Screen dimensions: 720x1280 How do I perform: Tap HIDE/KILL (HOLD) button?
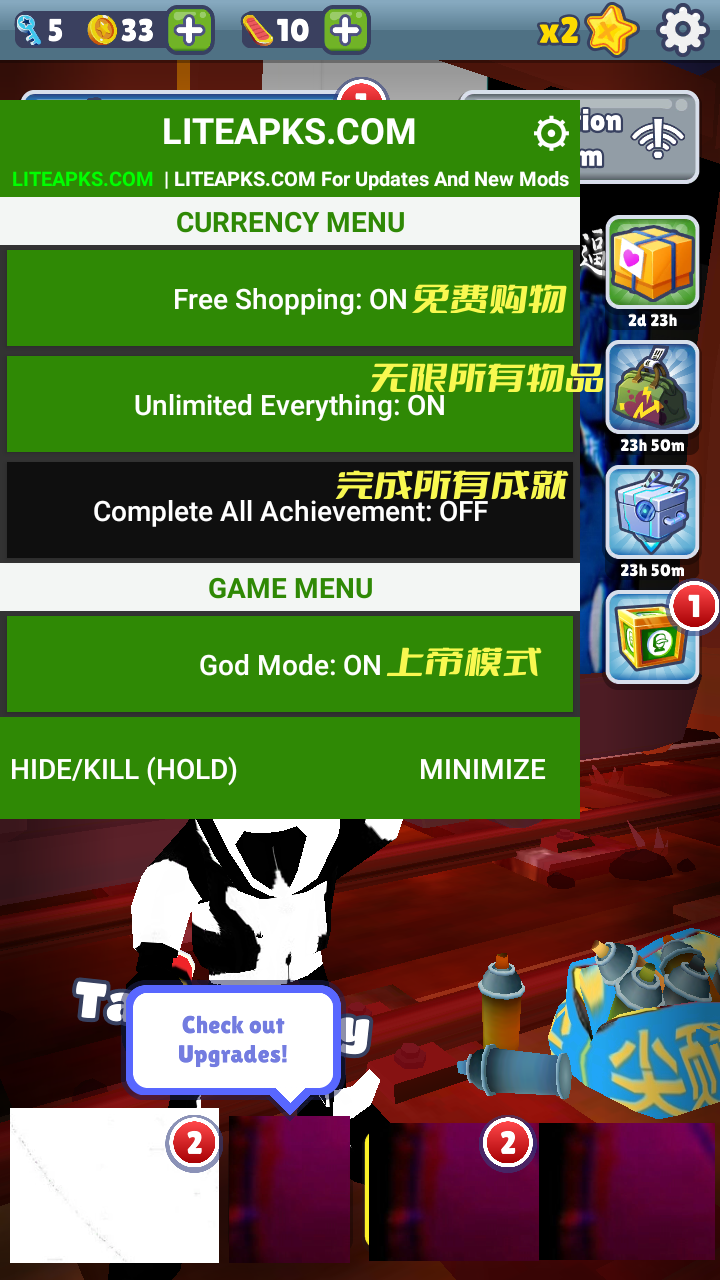click(x=124, y=769)
